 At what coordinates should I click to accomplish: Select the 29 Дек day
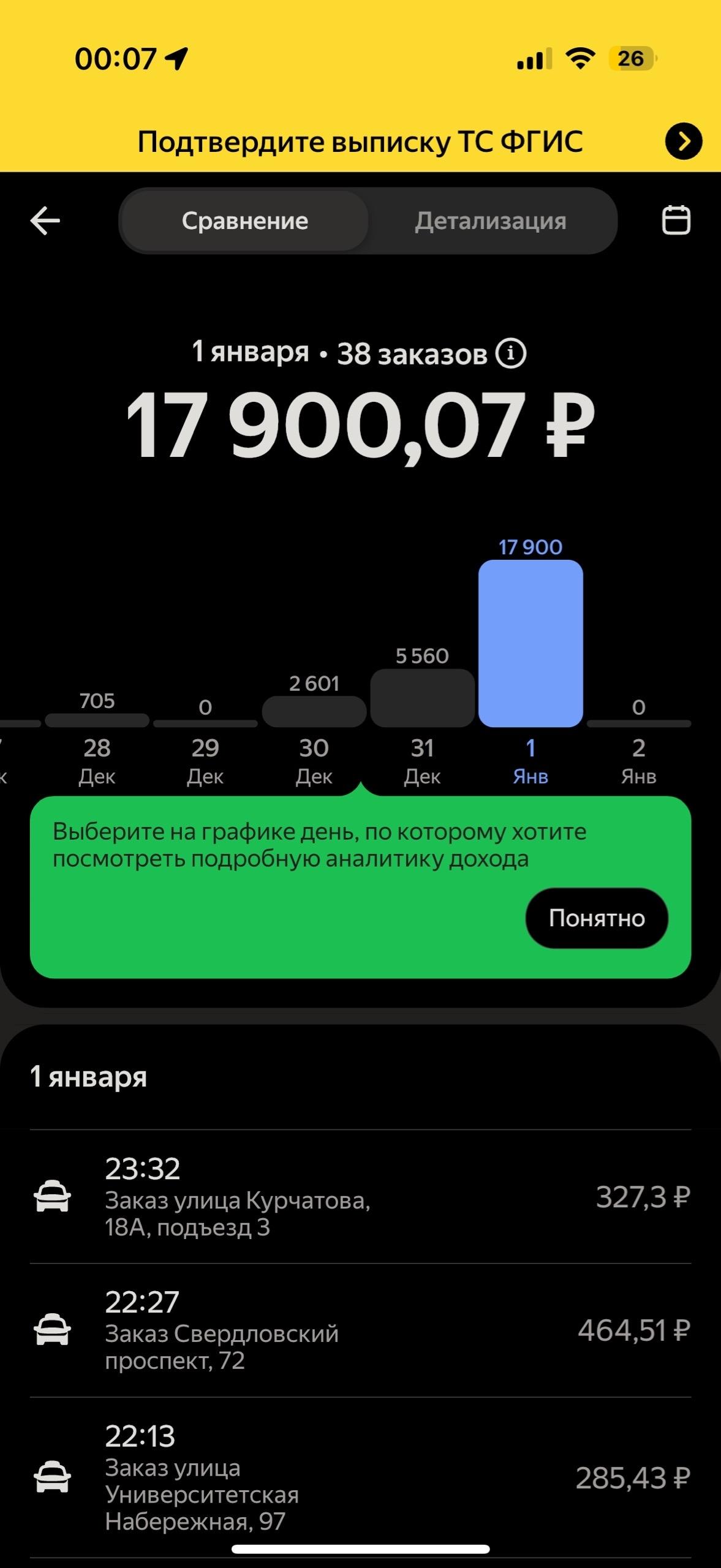[x=205, y=723]
